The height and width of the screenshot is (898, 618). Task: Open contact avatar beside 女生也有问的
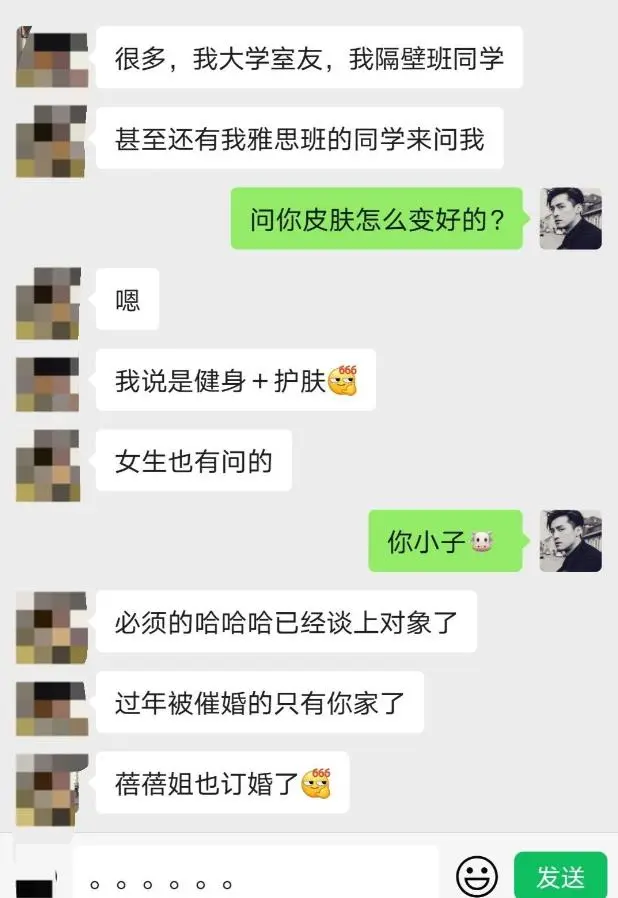click(x=50, y=464)
